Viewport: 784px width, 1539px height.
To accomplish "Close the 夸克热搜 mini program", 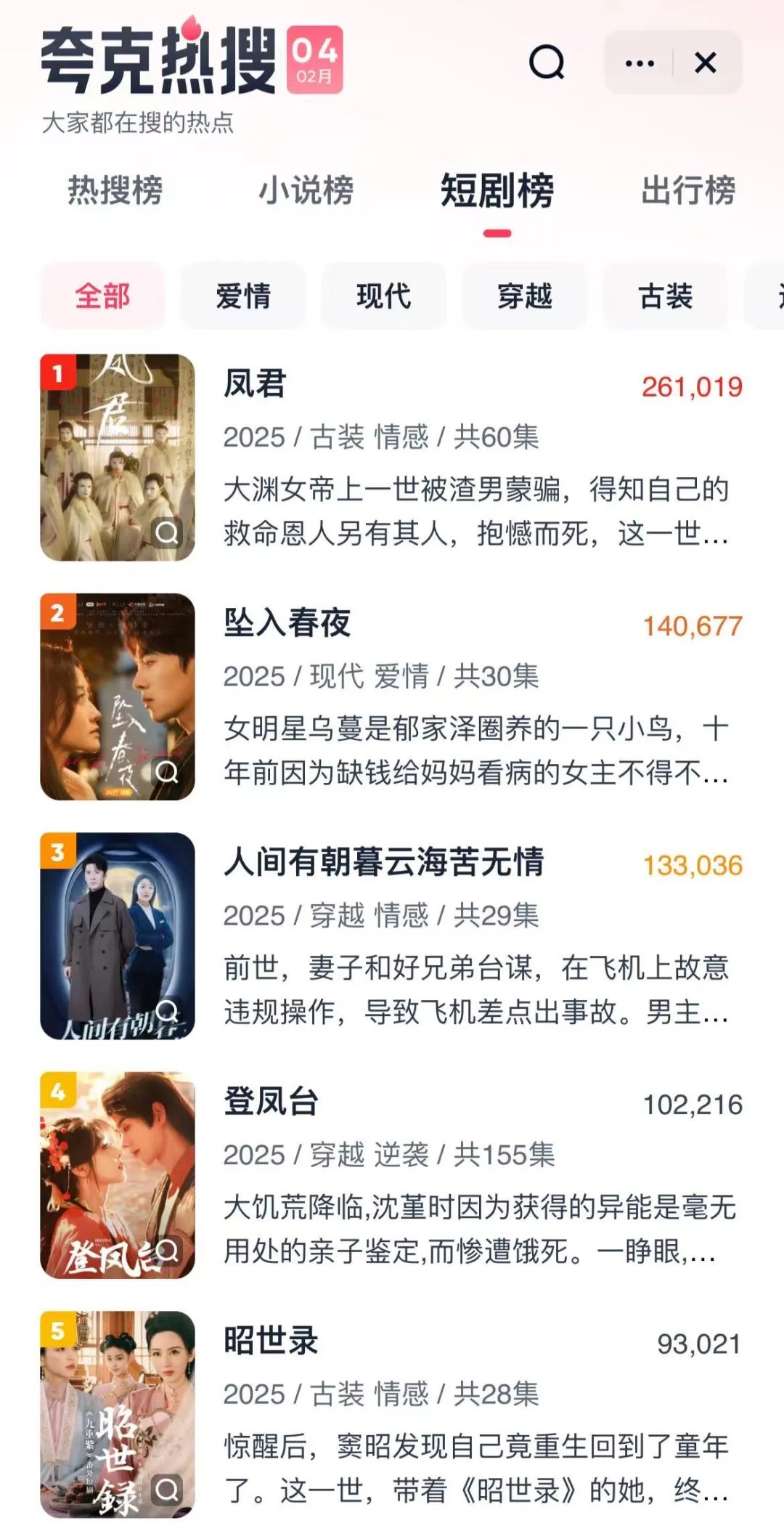I will (x=706, y=63).
